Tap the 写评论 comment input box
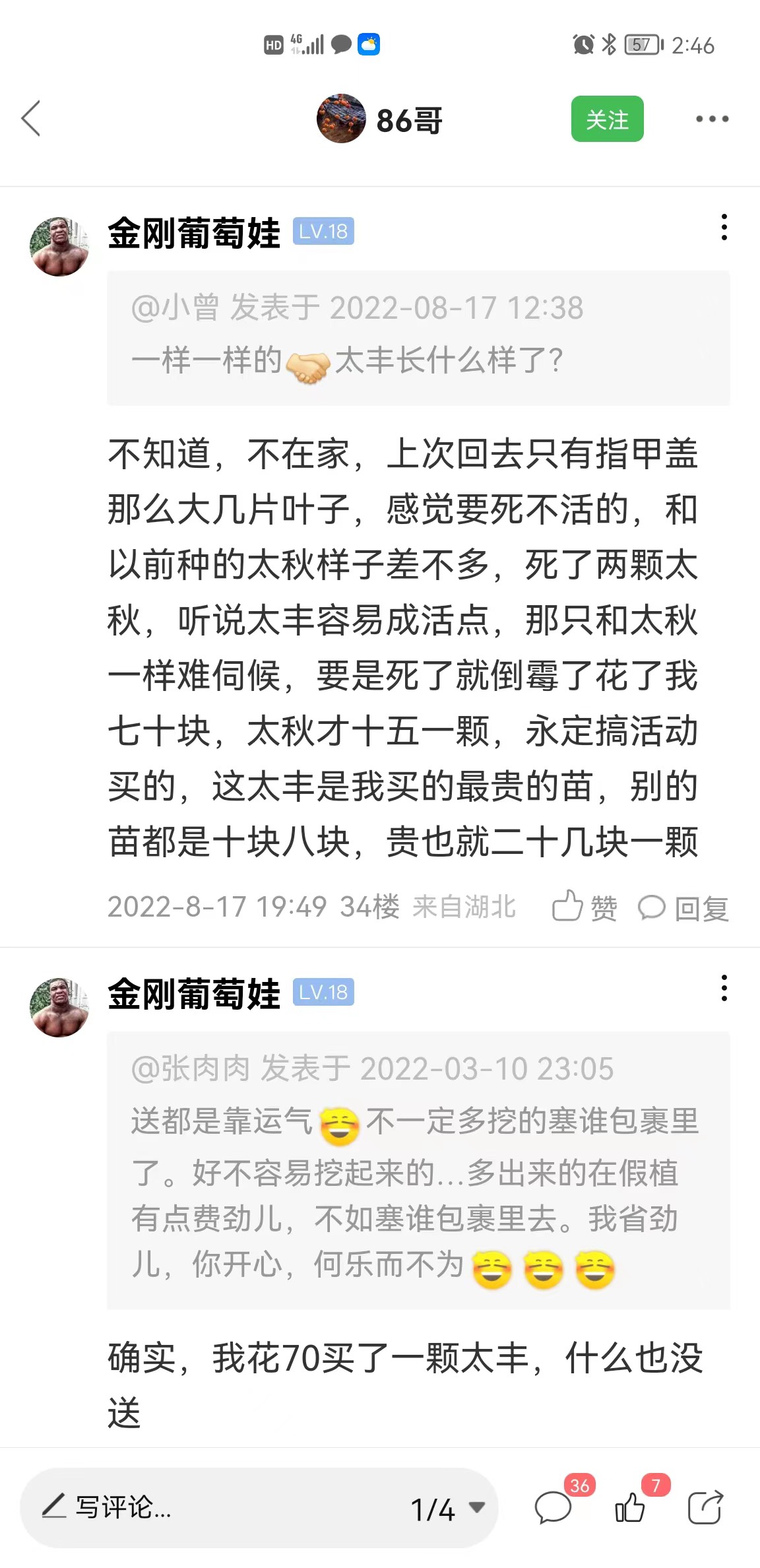Image resolution: width=760 pixels, height=1568 pixels. tap(211, 1508)
